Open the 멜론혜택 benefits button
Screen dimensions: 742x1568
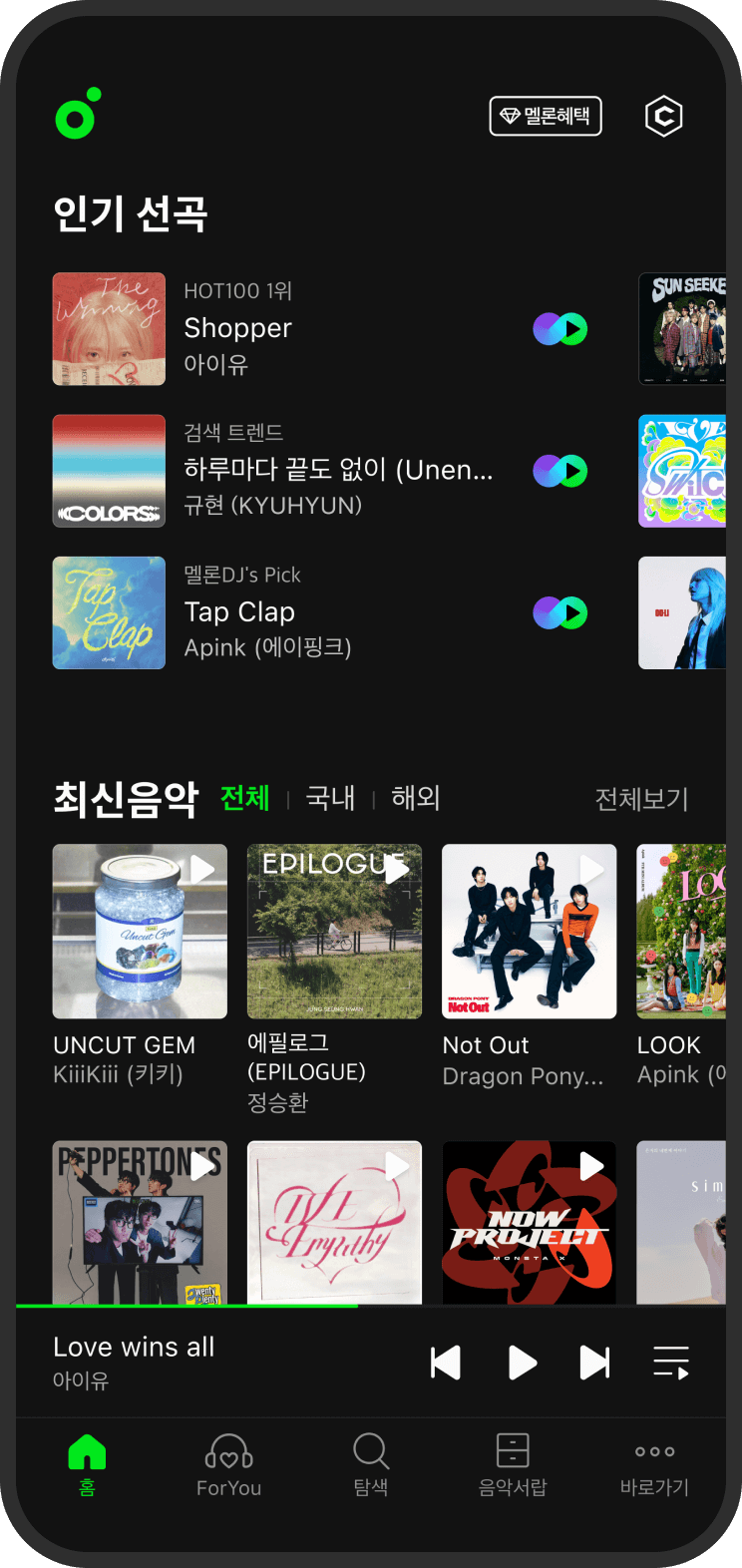tap(546, 117)
